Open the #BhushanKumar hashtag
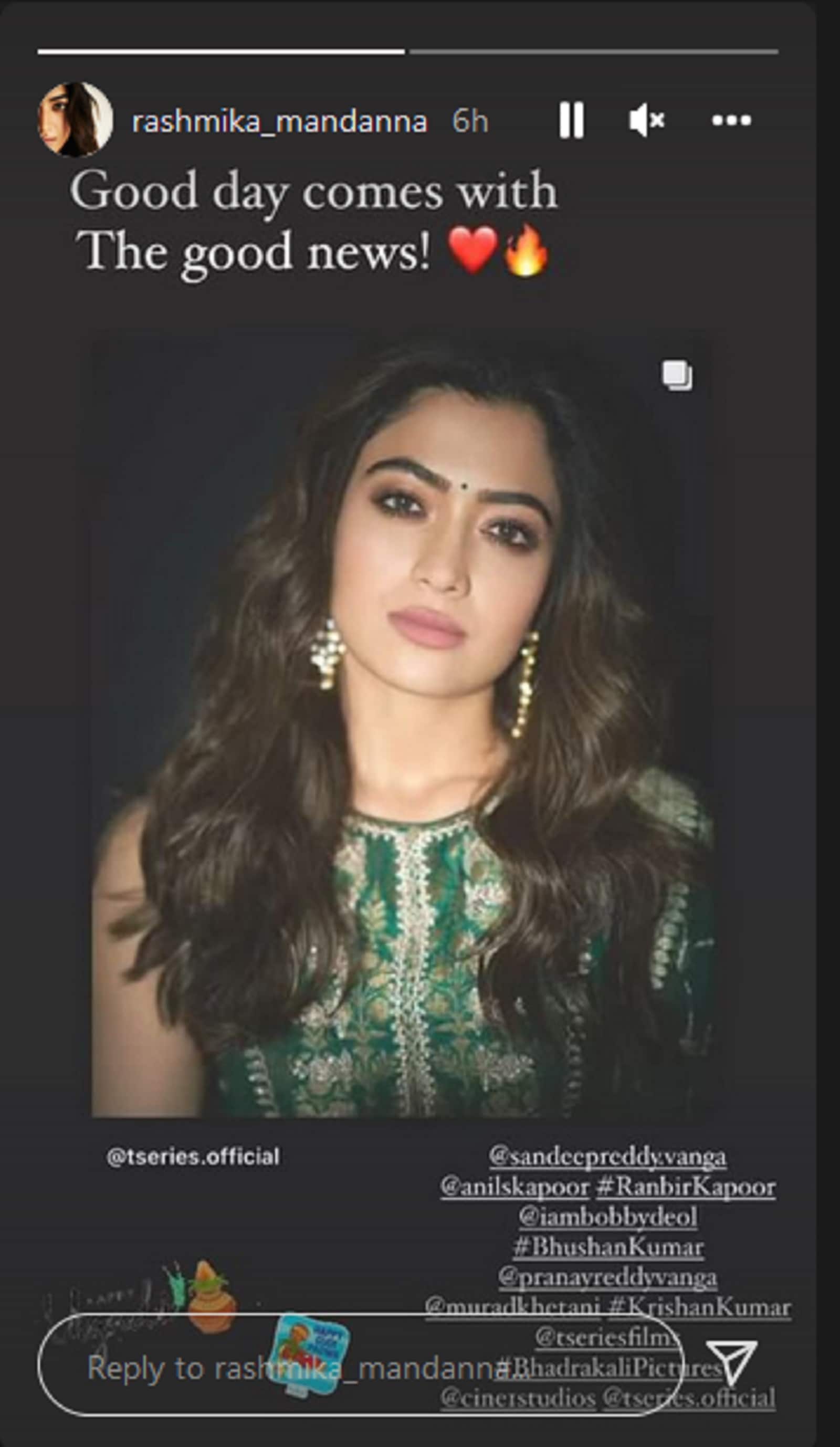 607,1247
